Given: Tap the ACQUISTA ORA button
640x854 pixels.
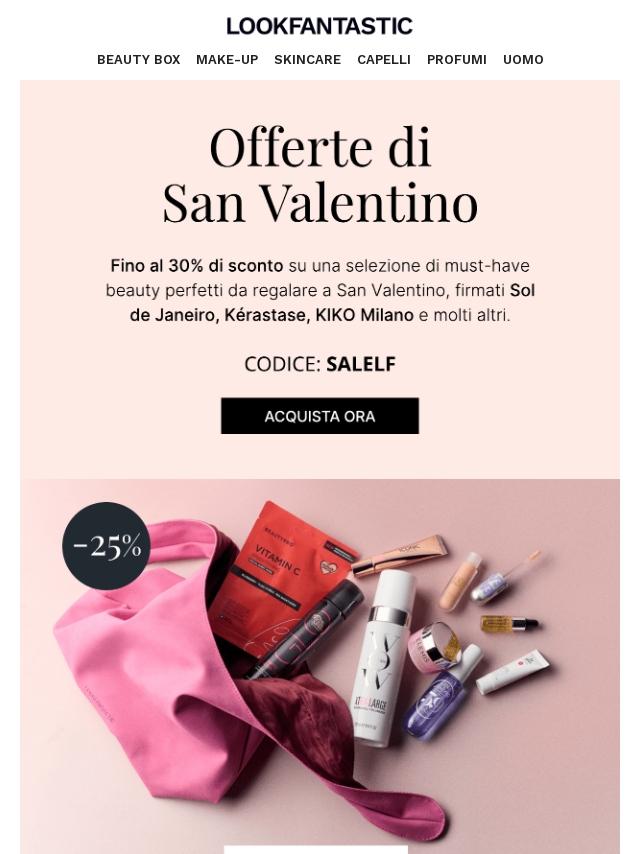Looking at the screenshot, I should 320,416.
